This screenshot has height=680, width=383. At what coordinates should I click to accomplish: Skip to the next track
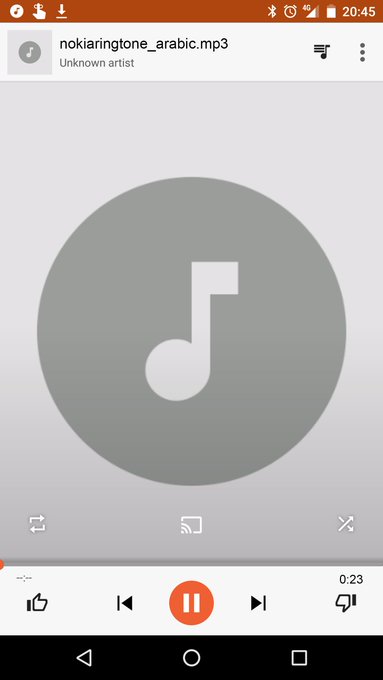point(258,603)
